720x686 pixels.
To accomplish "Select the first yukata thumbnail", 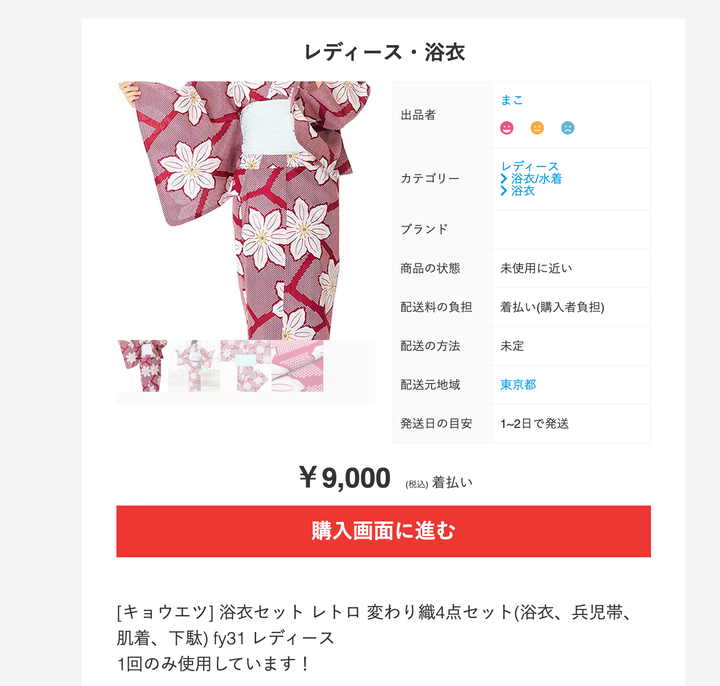I will click(x=142, y=366).
